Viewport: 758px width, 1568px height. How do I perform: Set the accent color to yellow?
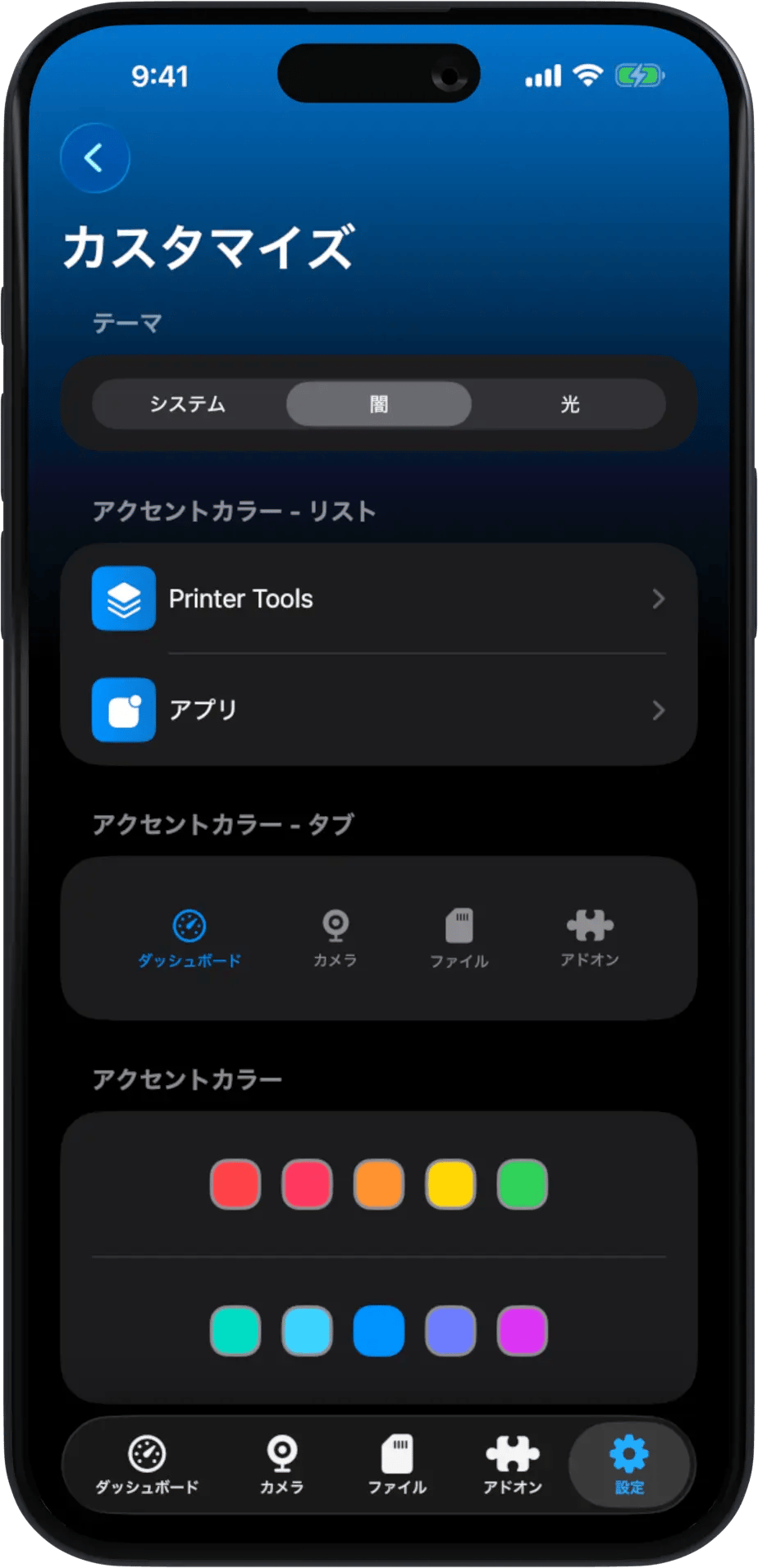(x=450, y=1184)
